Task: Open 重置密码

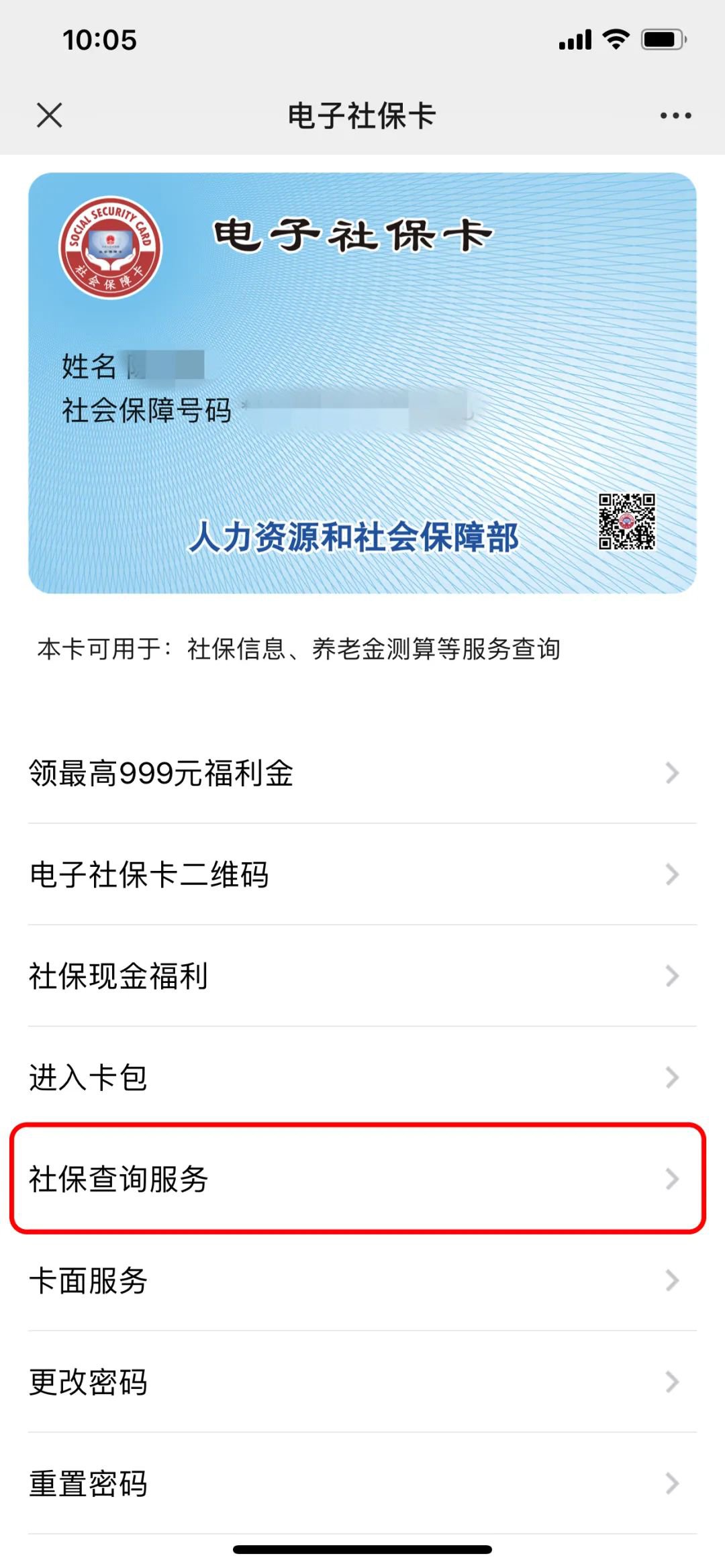Action: tap(362, 1483)
